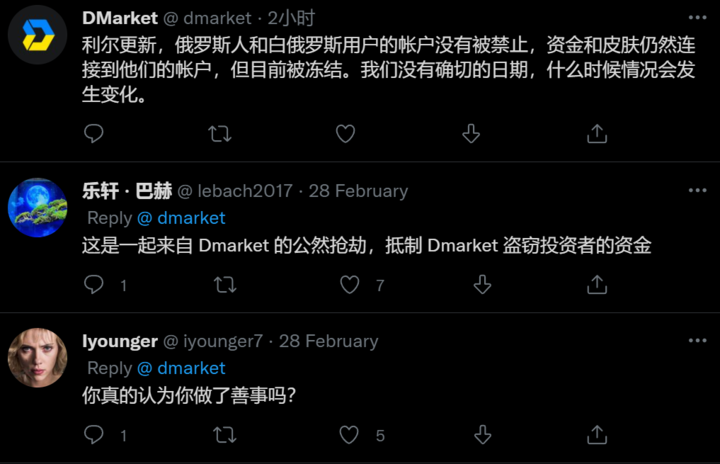Reply to lebach2017's comment
This screenshot has width=720, height=464.
pyautogui.click(x=94, y=285)
